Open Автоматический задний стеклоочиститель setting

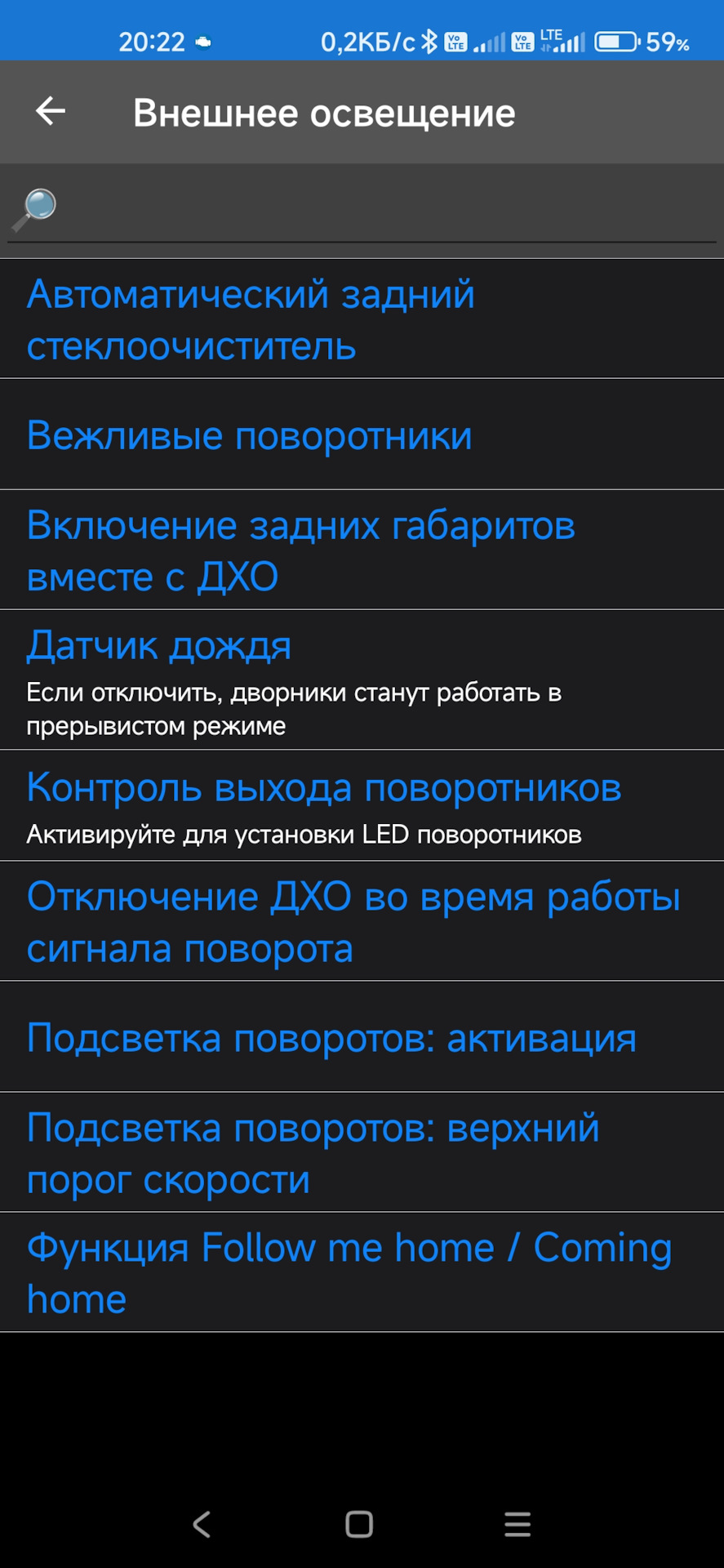[x=362, y=319]
